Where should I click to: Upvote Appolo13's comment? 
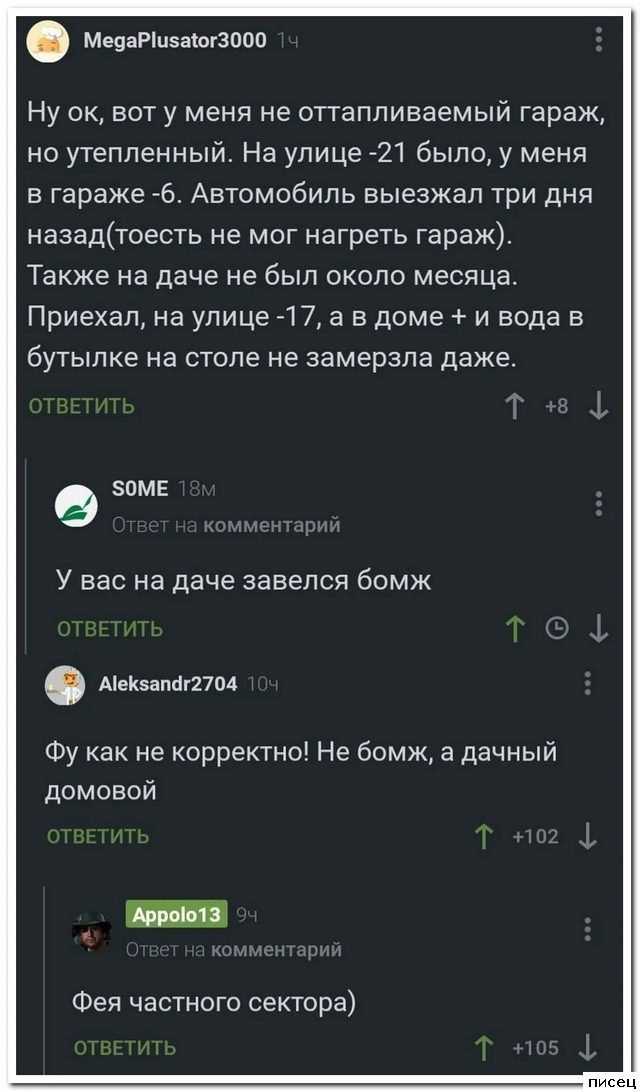pos(485,1047)
